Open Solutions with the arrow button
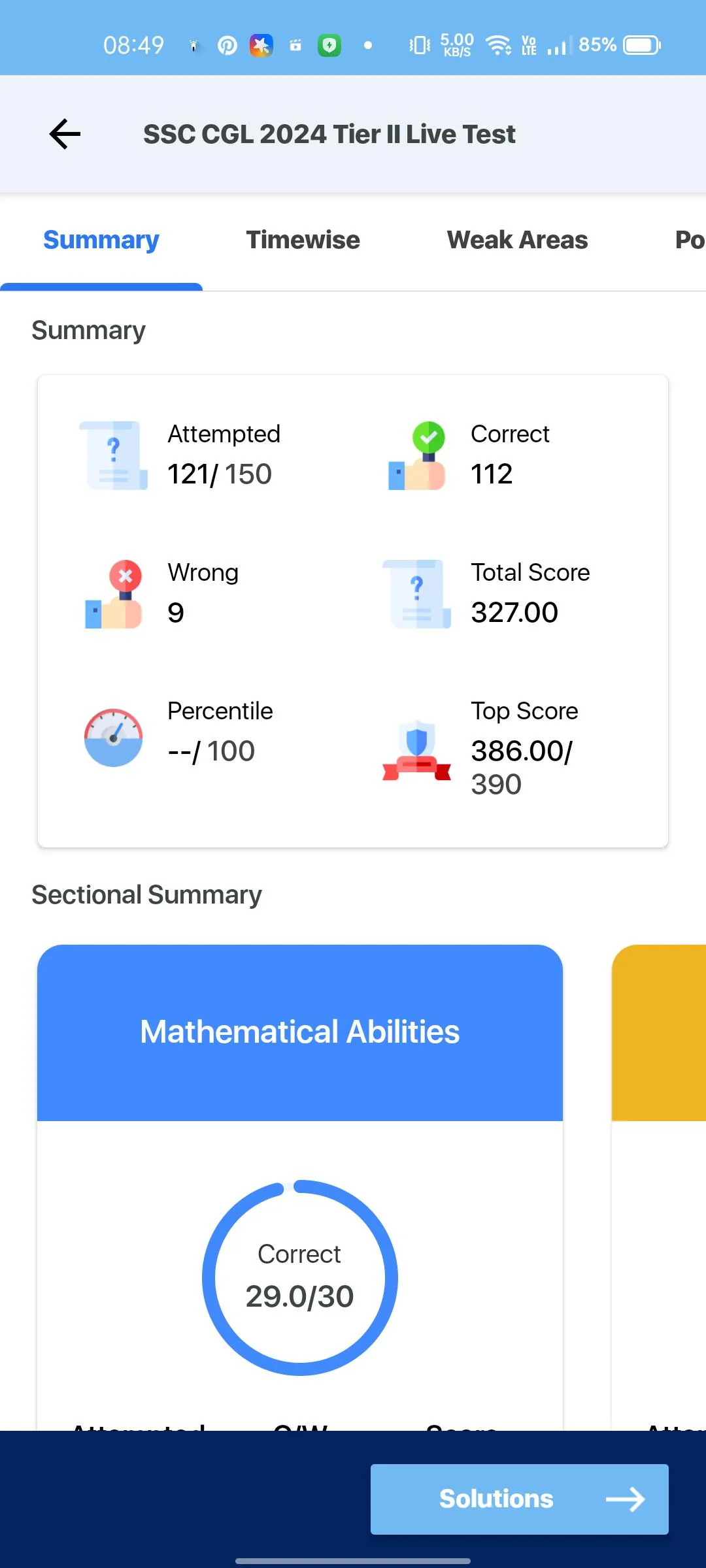This screenshot has width=706, height=1568. click(519, 1499)
